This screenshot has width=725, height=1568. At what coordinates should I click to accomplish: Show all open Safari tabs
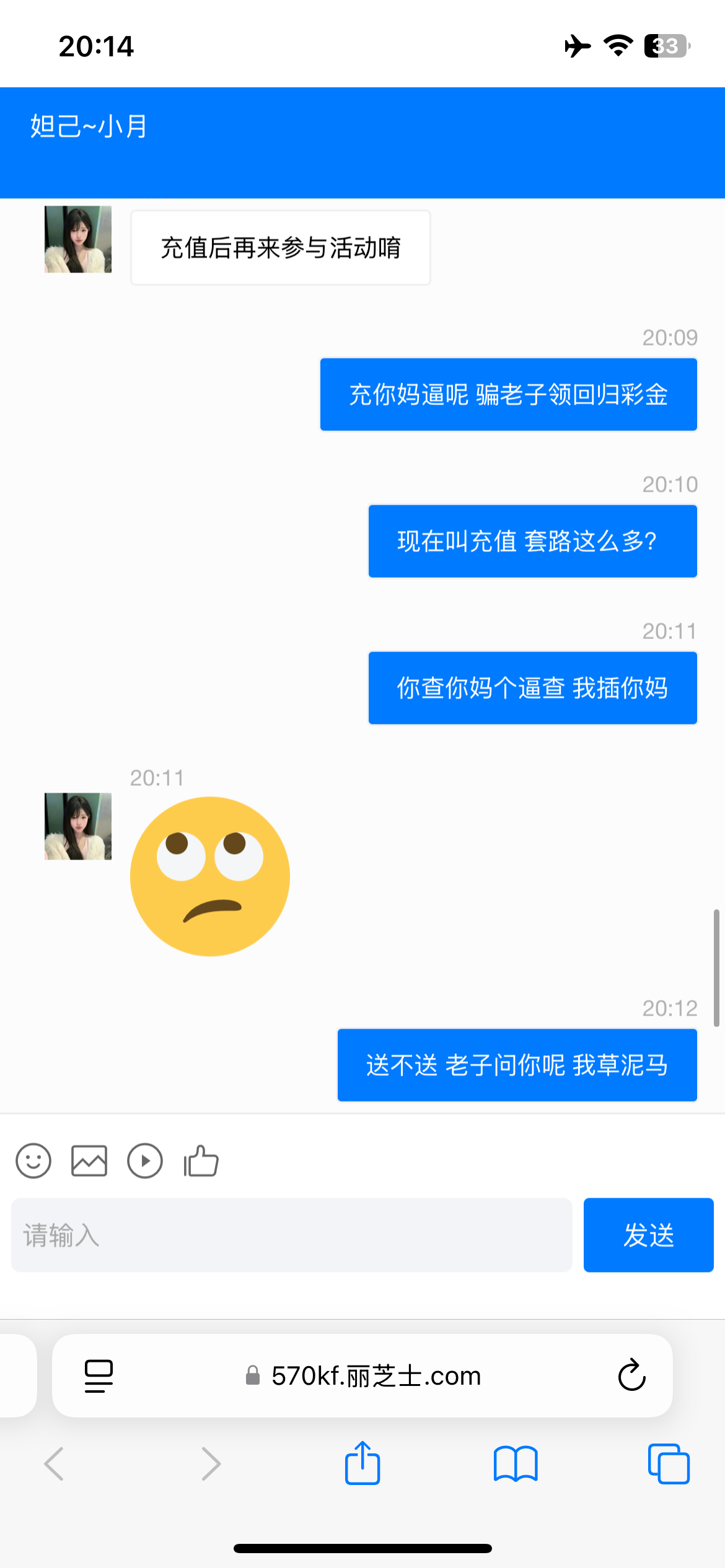(669, 1464)
